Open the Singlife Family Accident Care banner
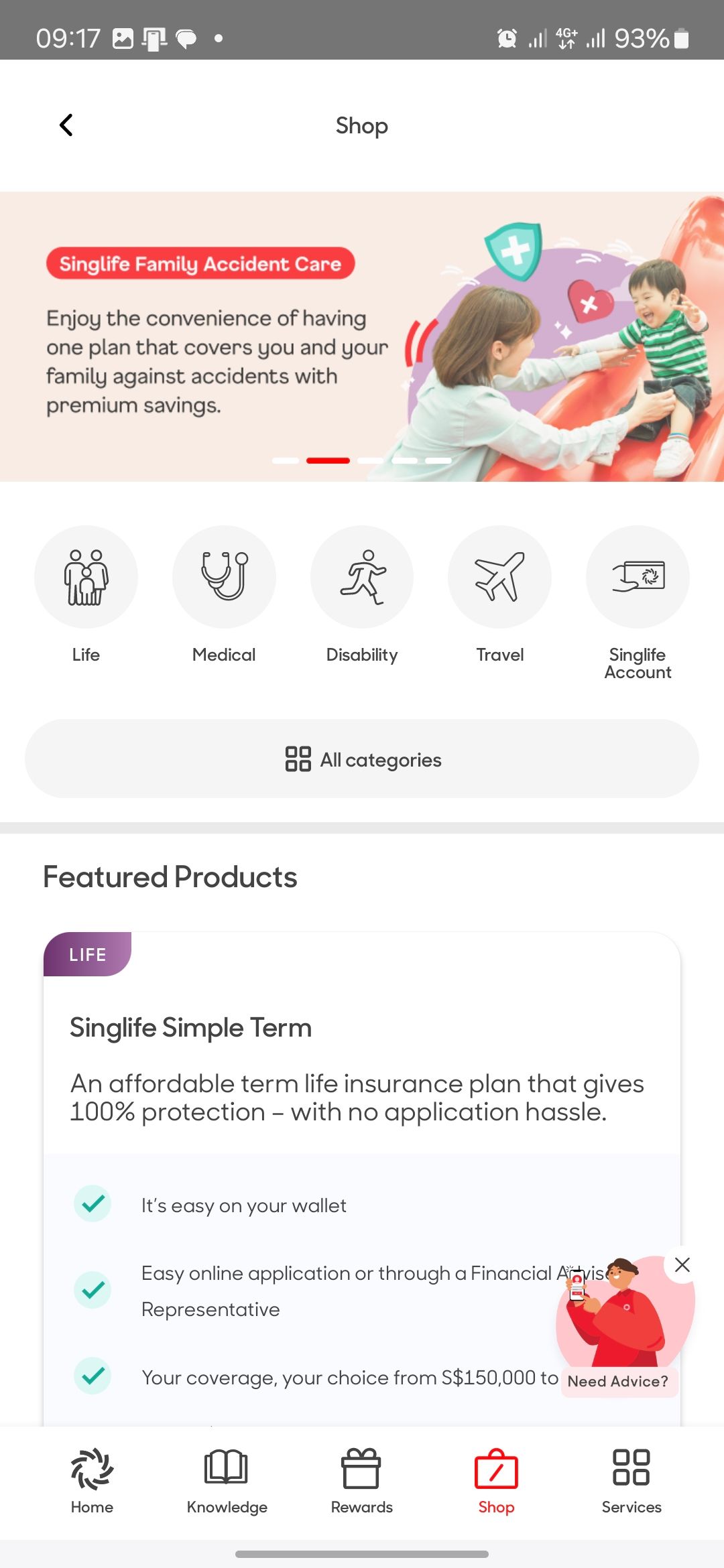The width and height of the screenshot is (724, 1568). (362, 336)
